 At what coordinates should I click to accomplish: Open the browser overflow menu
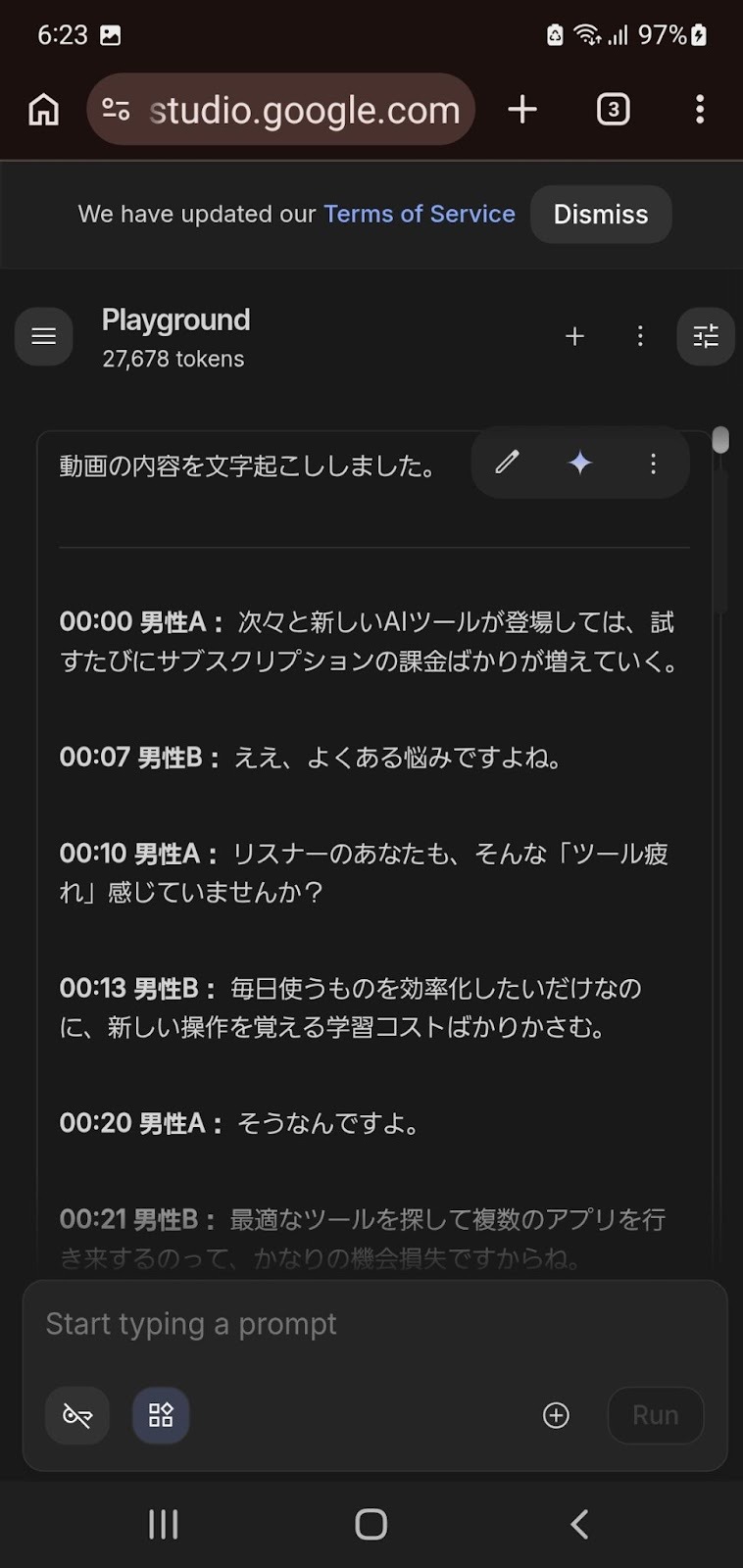click(x=699, y=110)
